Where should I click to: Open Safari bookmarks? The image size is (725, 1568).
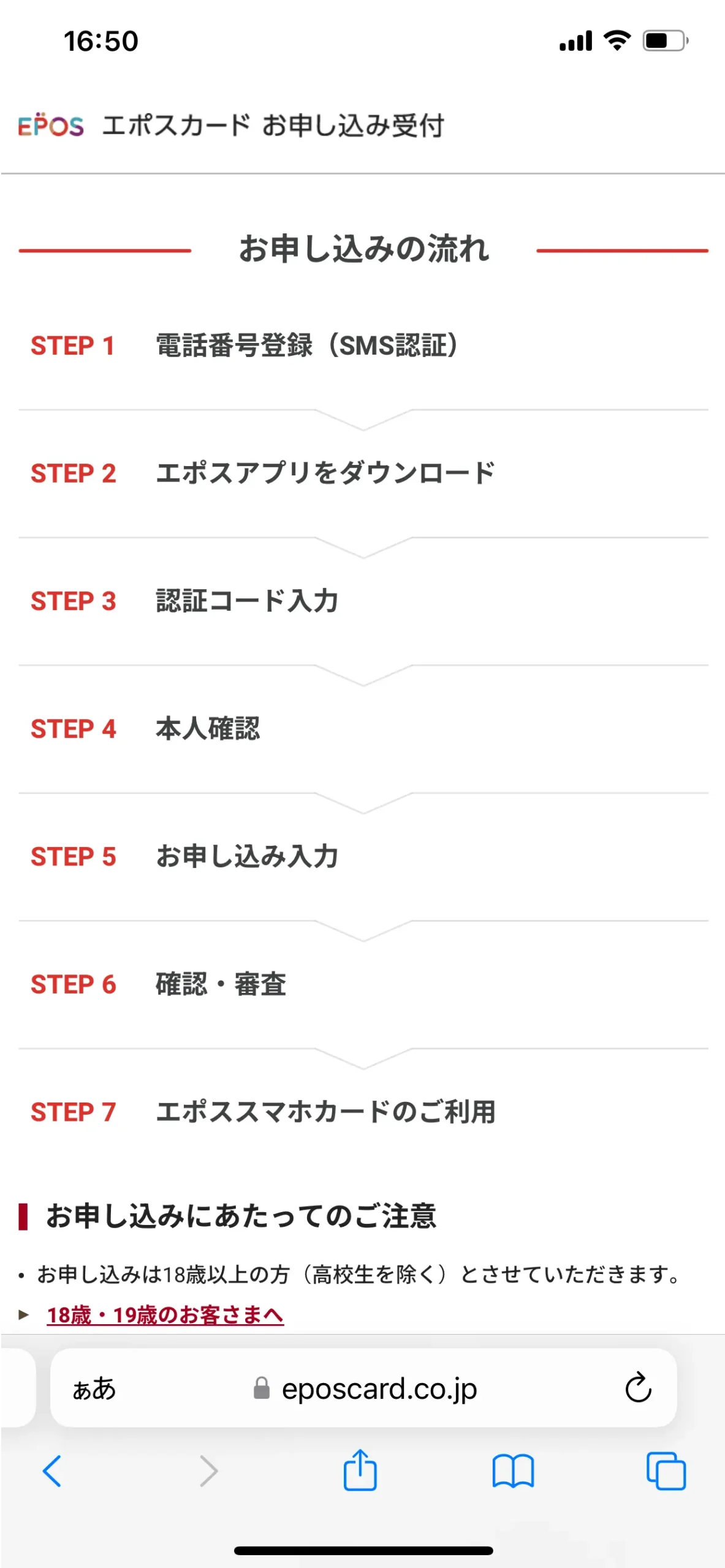(513, 1471)
